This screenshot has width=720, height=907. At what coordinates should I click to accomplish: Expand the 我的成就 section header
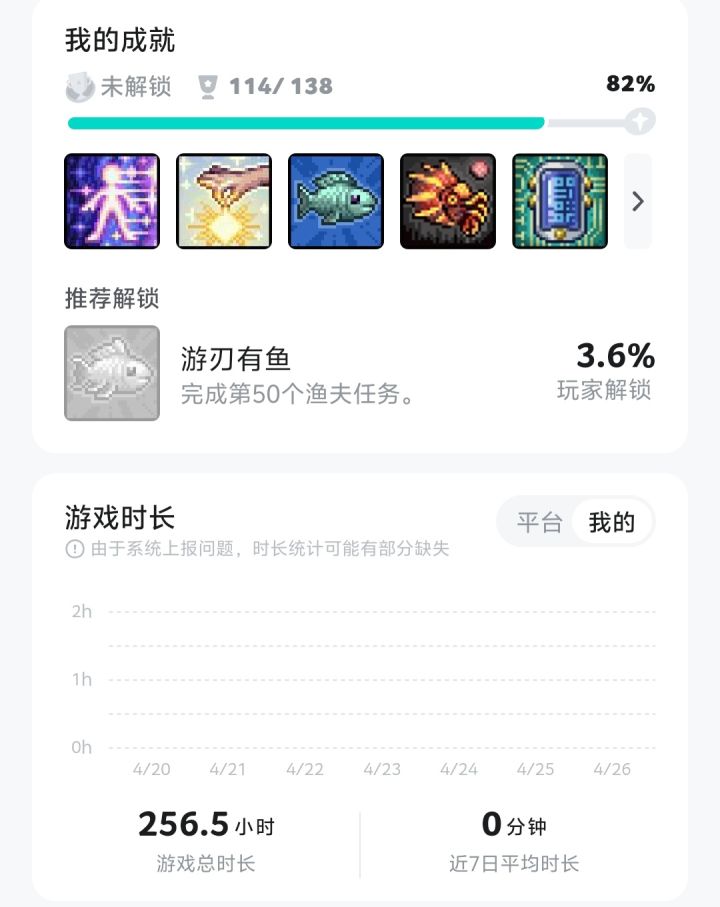(120, 39)
